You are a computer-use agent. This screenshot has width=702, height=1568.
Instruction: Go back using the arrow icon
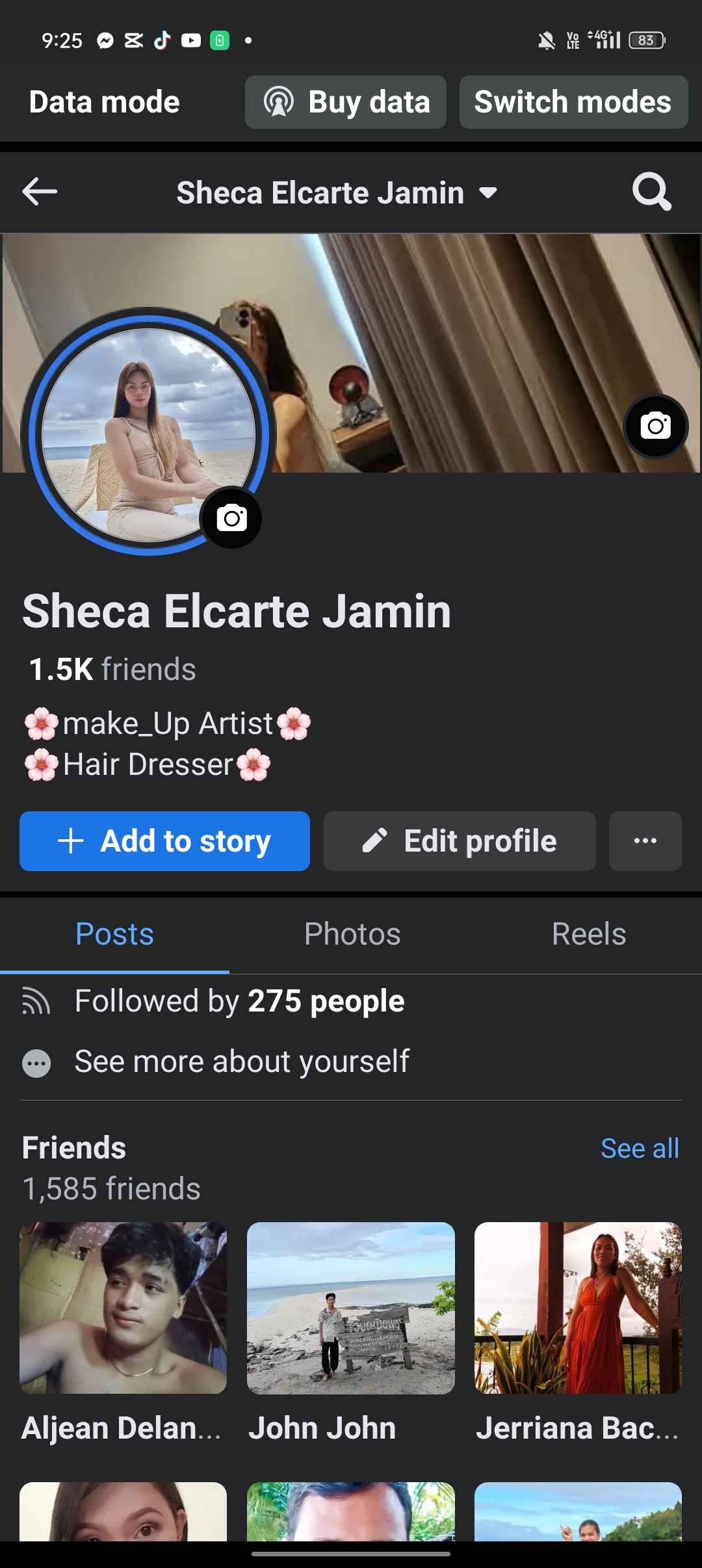point(40,192)
